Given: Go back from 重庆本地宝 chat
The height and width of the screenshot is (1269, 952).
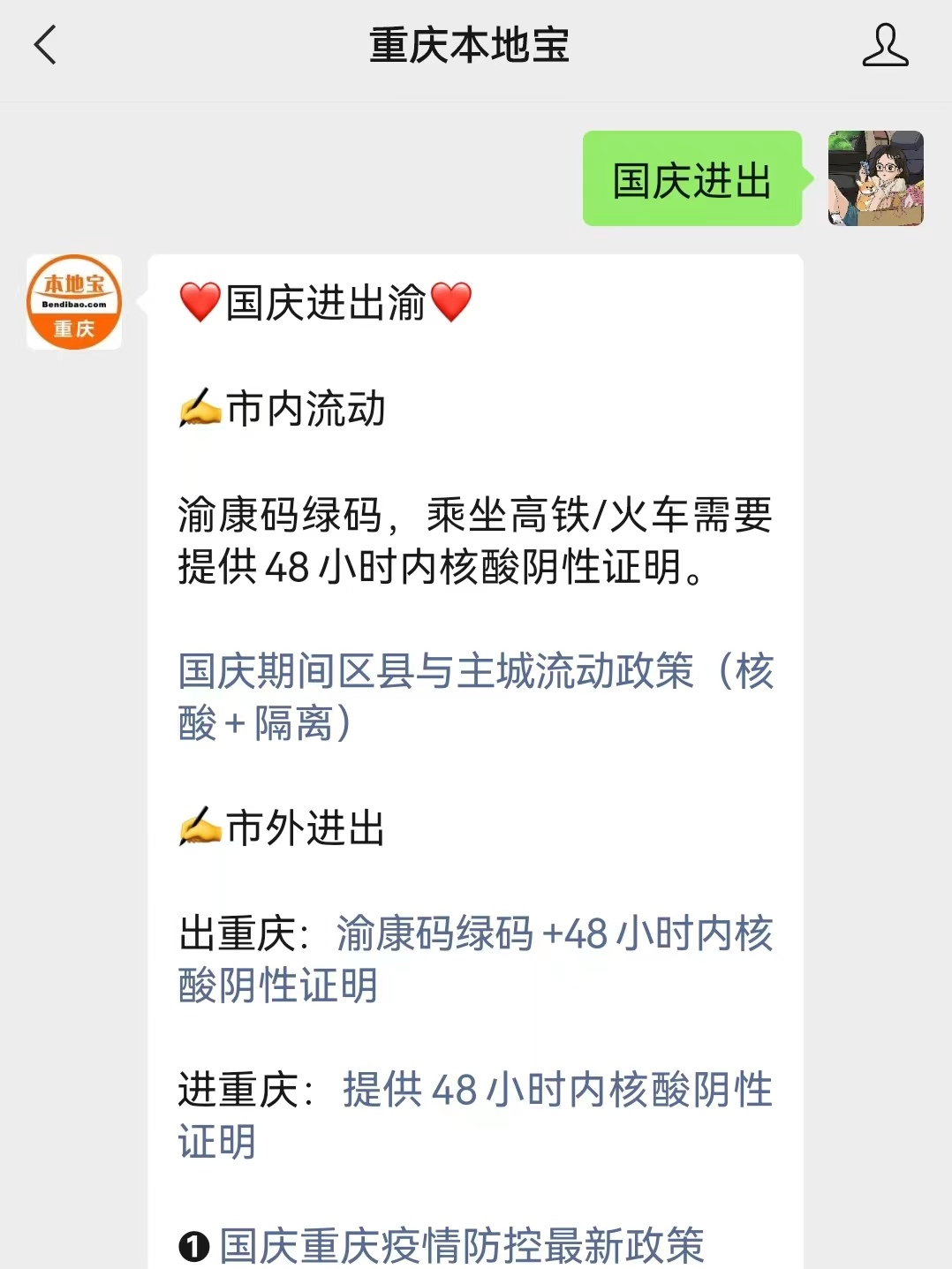Looking at the screenshot, I should pos(45,45).
